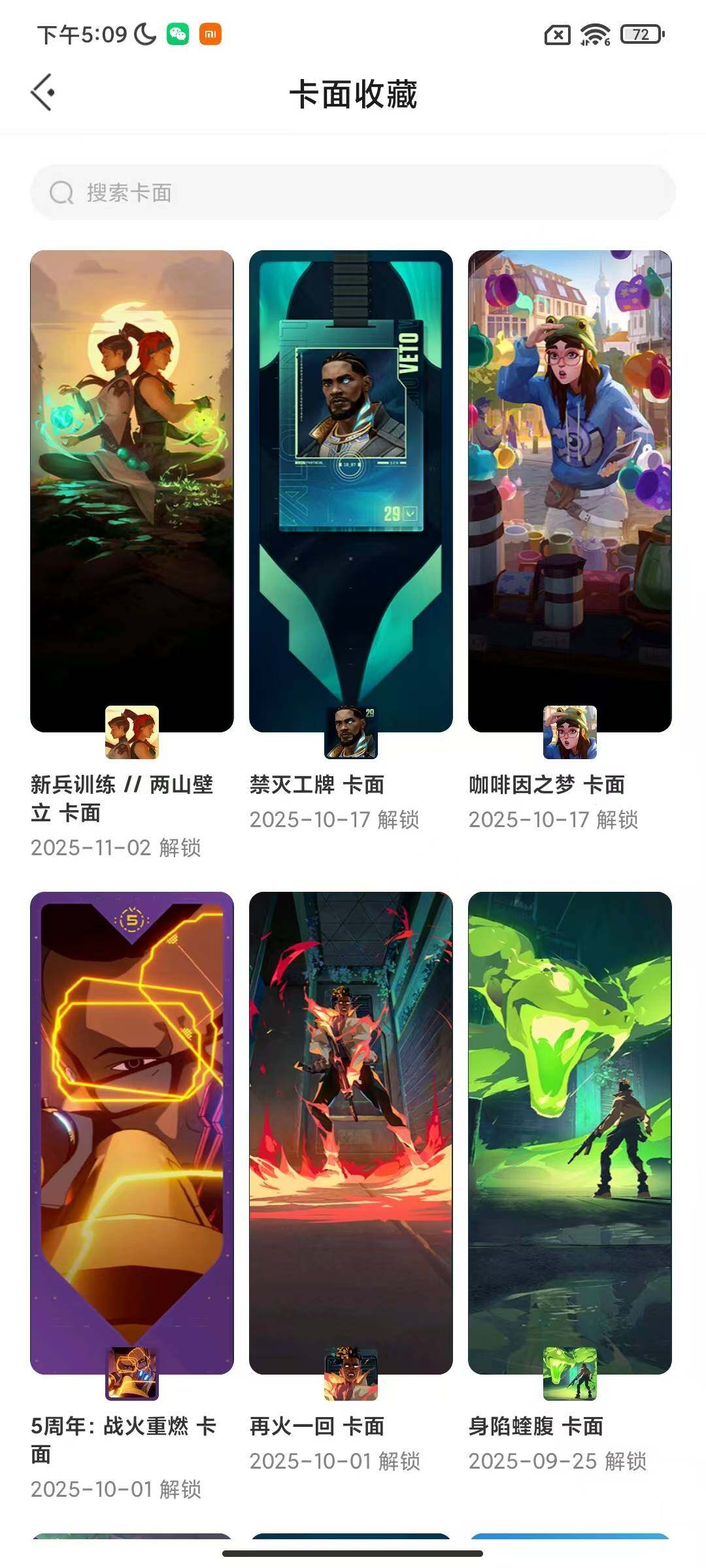Viewport: 706px width, 1568px height.
Task: Open the 5周年：战火重燃 card
Action: coord(132,1133)
